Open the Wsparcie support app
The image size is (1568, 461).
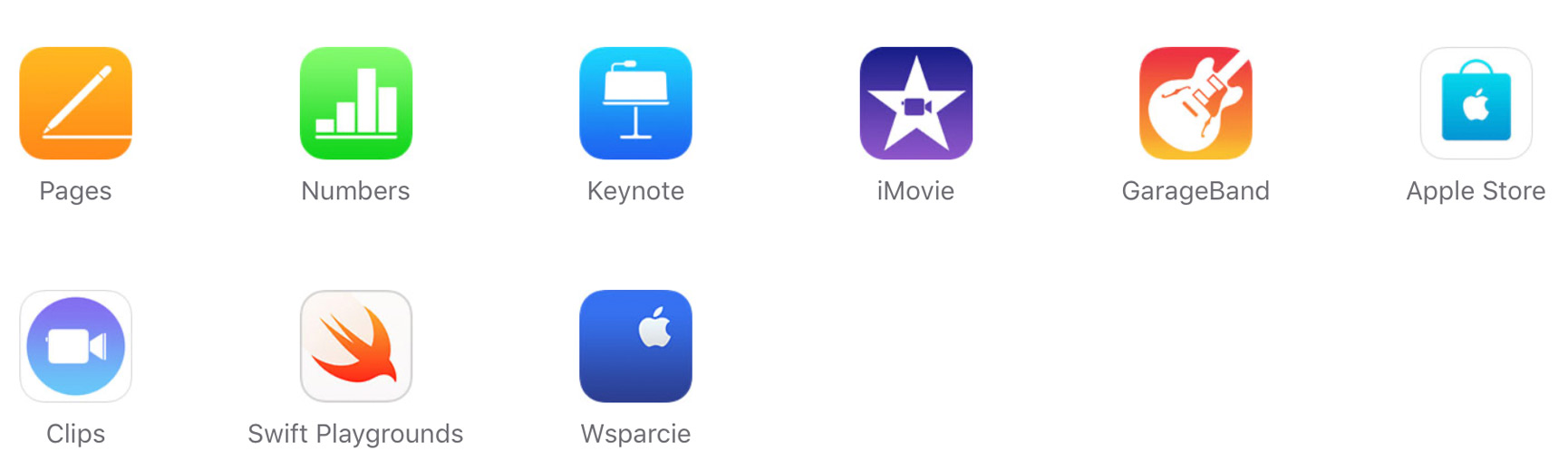pos(635,346)
